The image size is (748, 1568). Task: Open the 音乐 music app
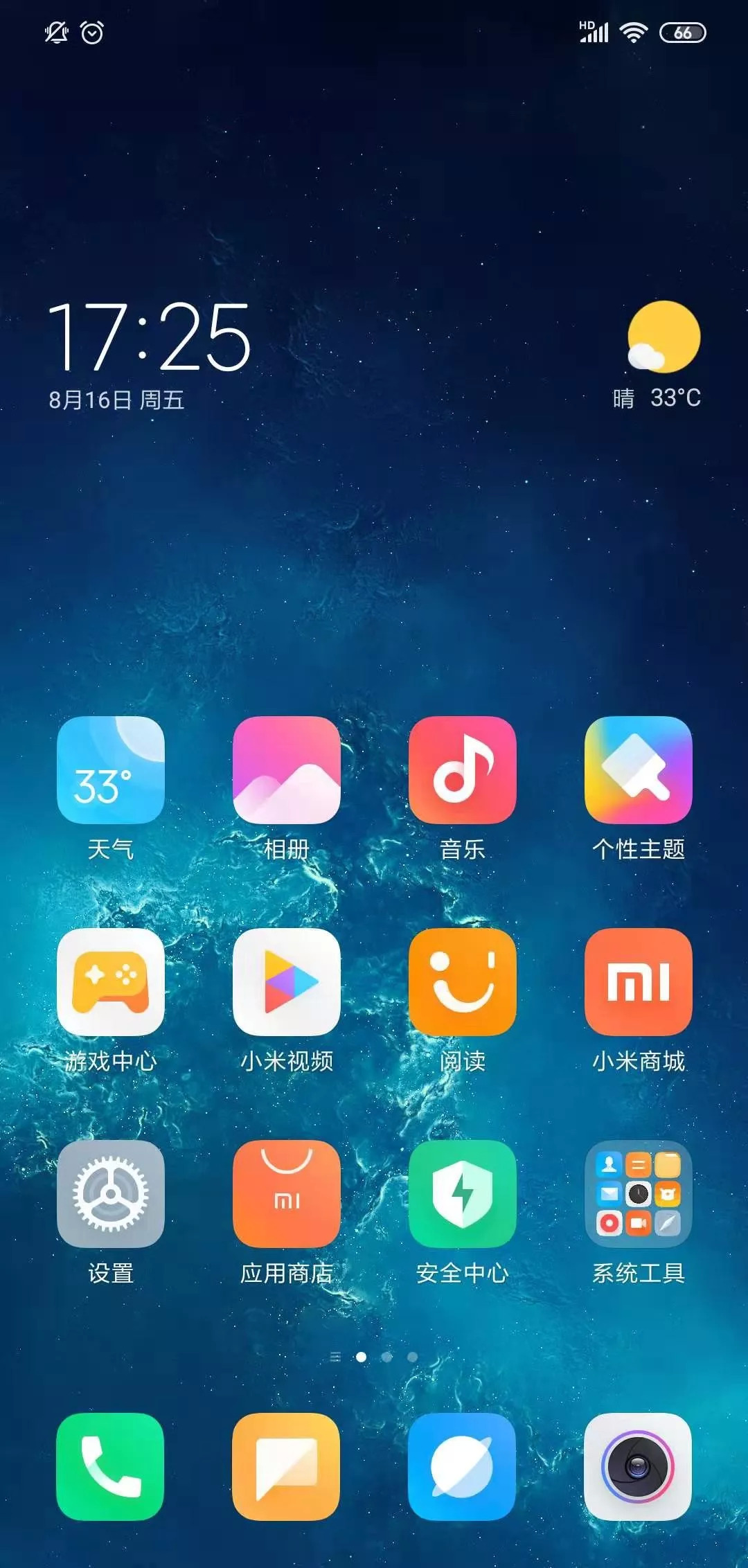point(463,770)
